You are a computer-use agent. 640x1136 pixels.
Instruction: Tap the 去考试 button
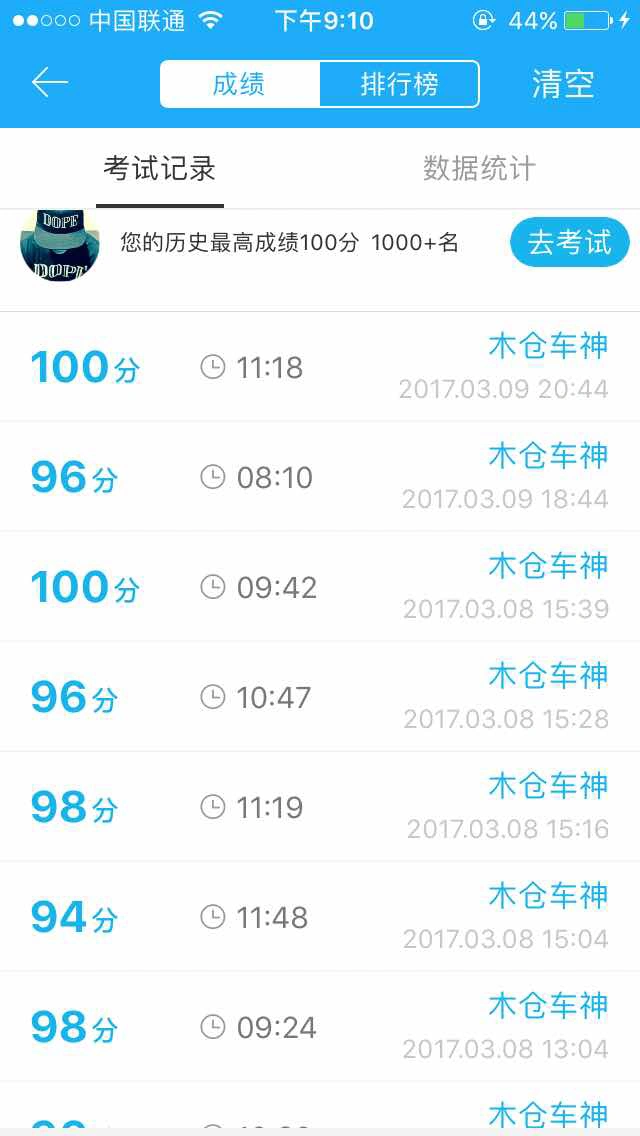pyautogui.click(x=570, y=242)
